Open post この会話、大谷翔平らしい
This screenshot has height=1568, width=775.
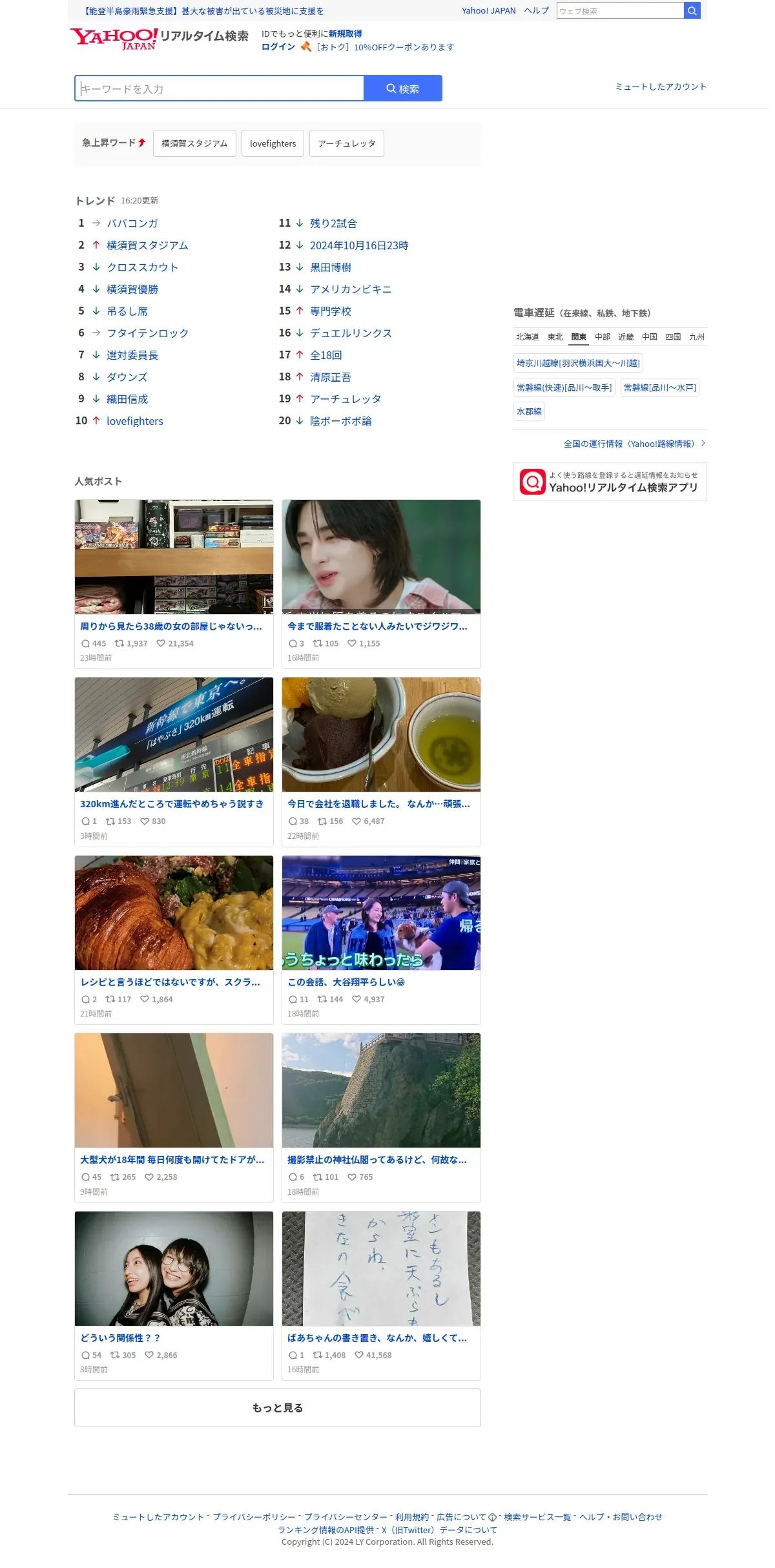tap(346, 982)
